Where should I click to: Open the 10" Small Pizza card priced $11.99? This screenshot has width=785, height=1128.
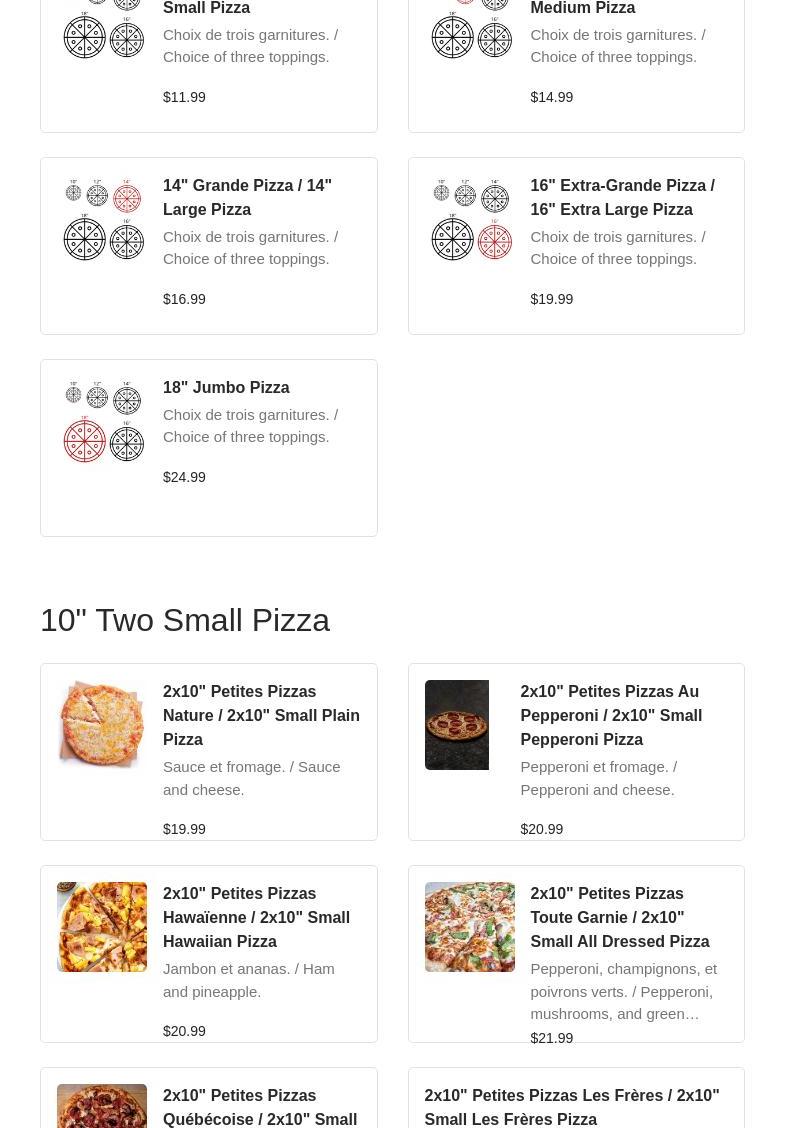[208, 60]
